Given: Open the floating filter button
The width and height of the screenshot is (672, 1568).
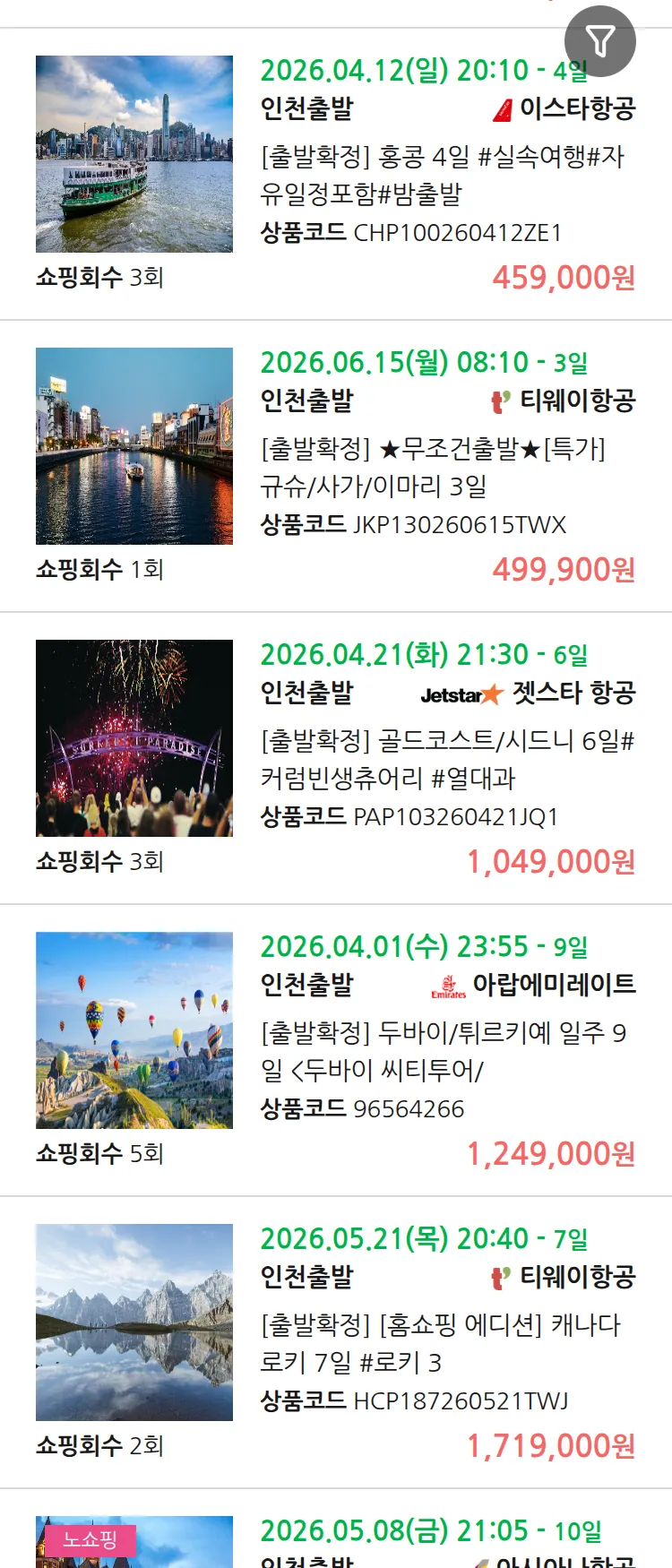Looking at the screenshot, I should click(x=599, y=41).
